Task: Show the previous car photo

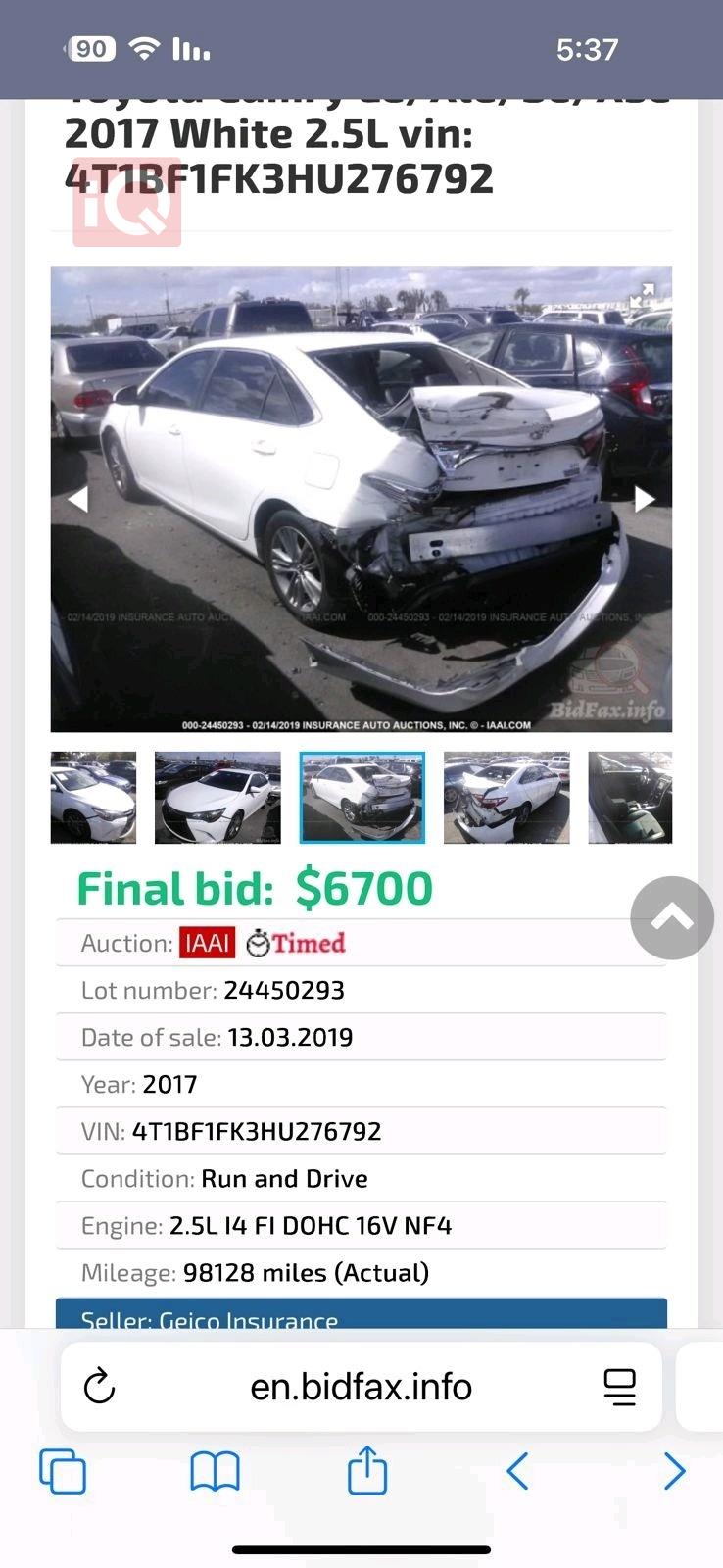Action: (81, 501)
